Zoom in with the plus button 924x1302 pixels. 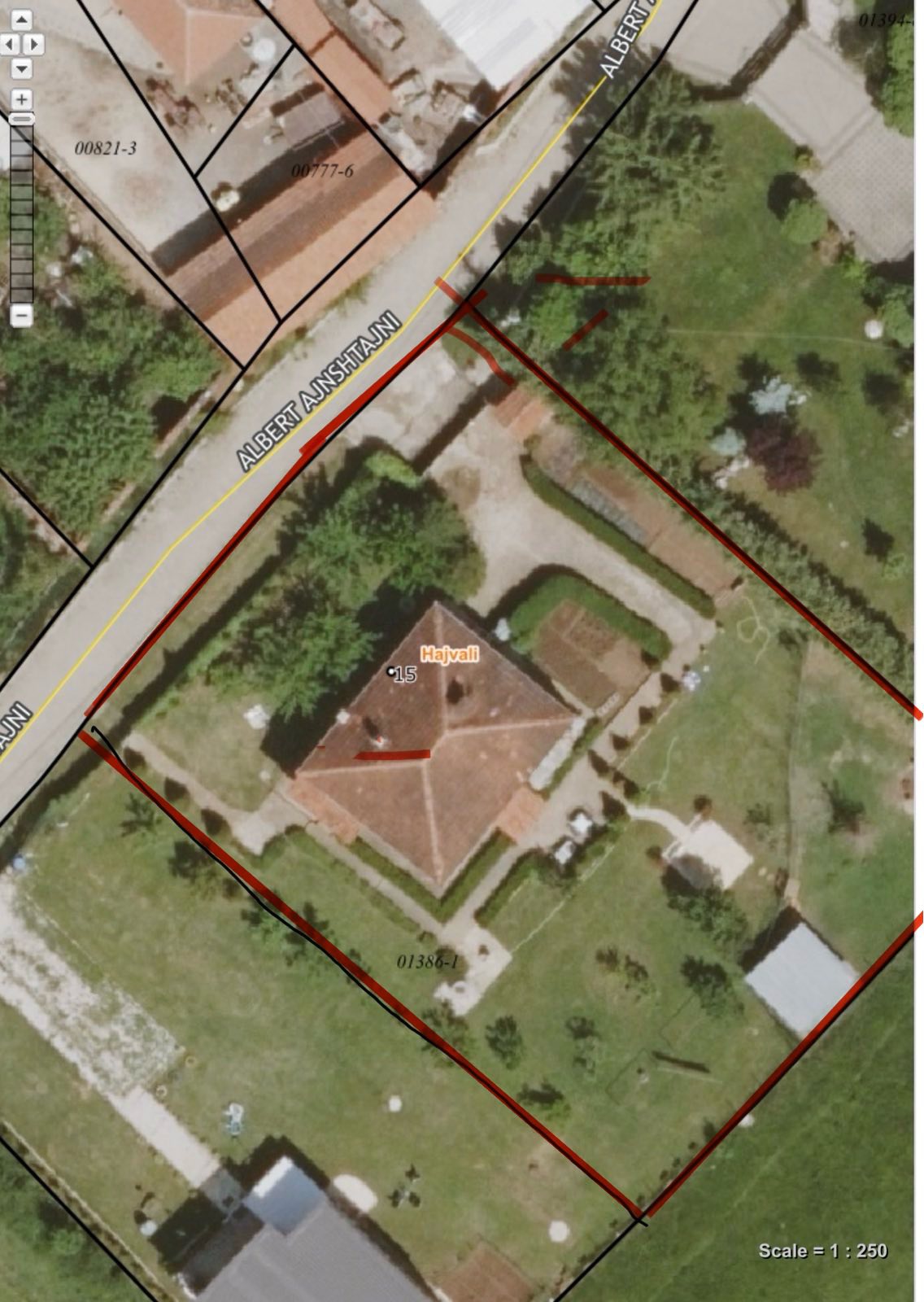tap(22, 99)
